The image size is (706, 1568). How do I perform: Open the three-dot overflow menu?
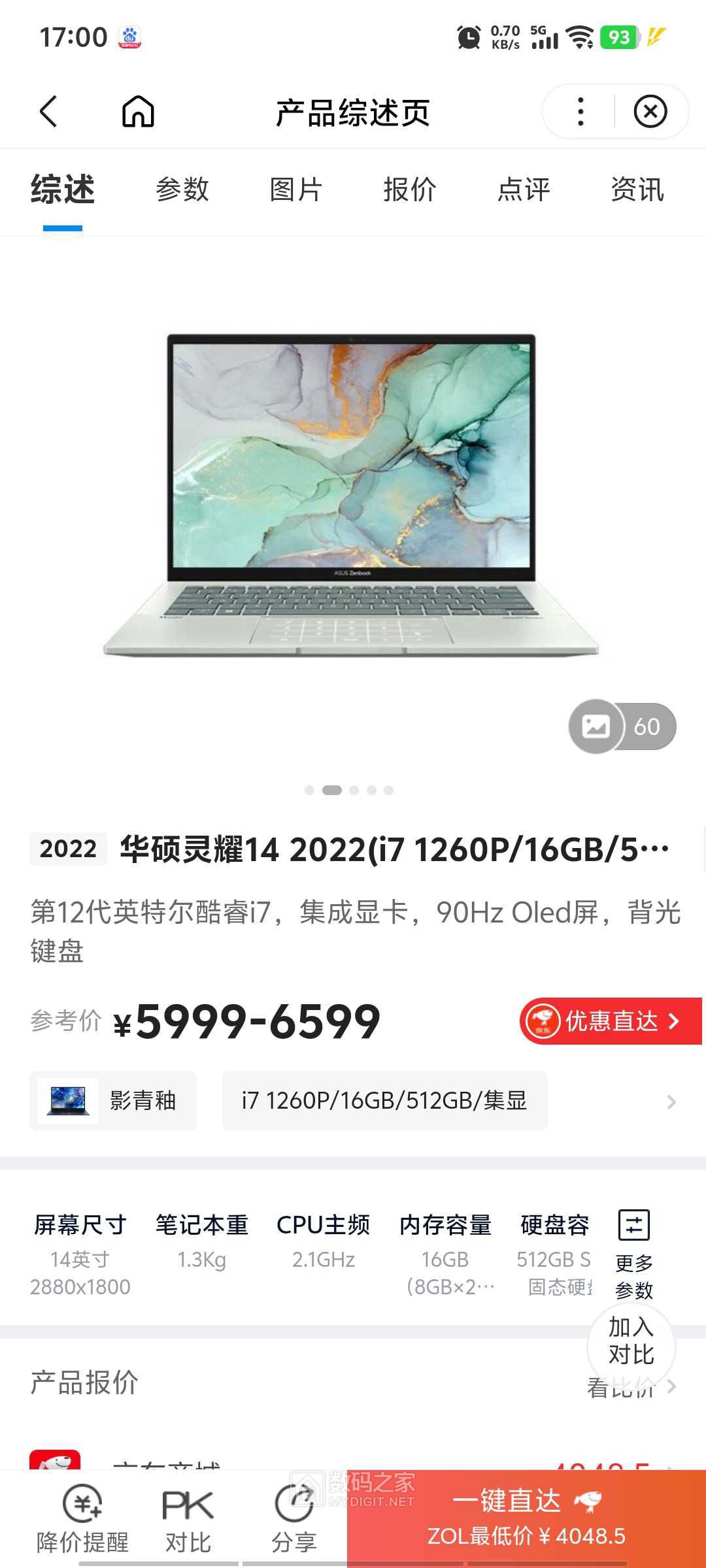pos(580,112)
